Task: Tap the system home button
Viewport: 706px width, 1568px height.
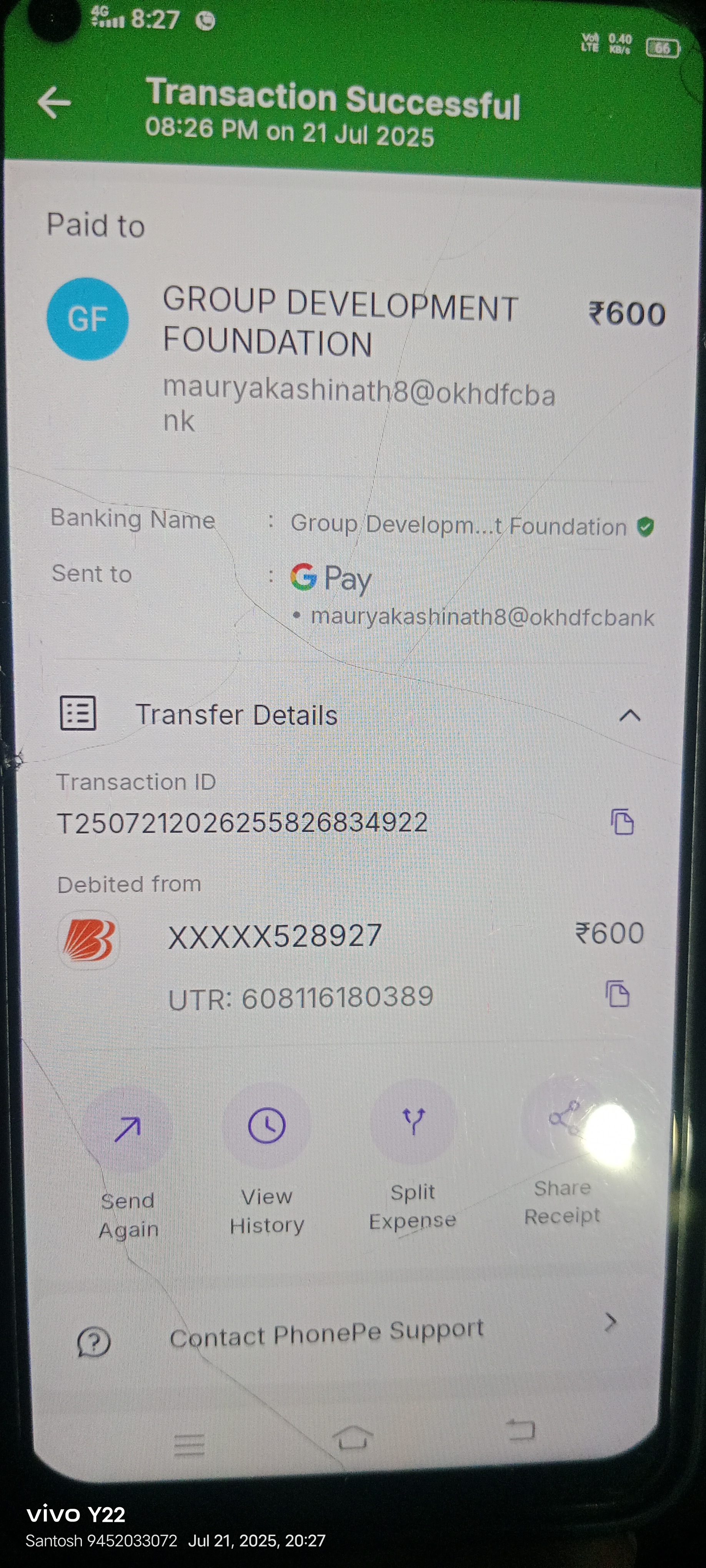Action: point(353,1438)
